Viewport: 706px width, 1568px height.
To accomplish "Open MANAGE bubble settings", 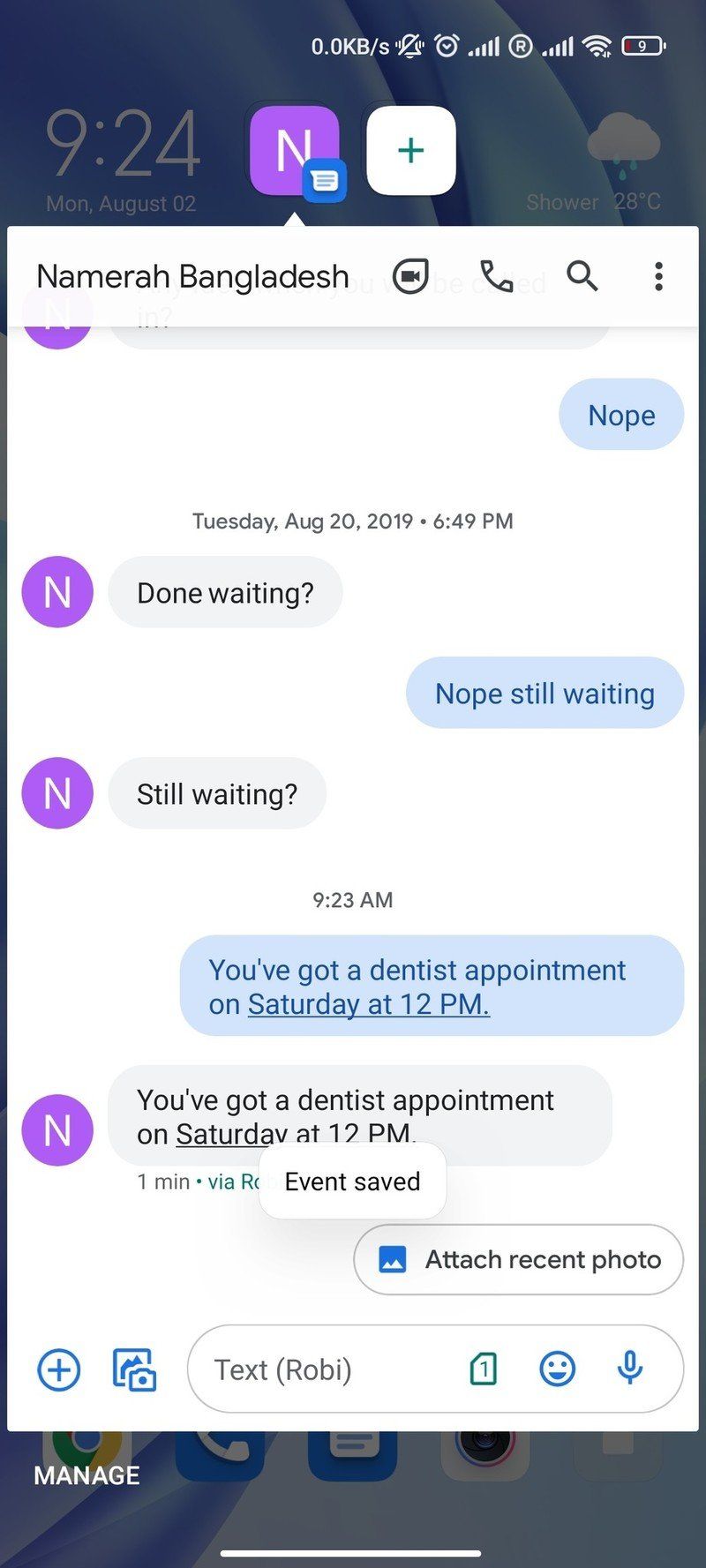I will coord(86,1475).
